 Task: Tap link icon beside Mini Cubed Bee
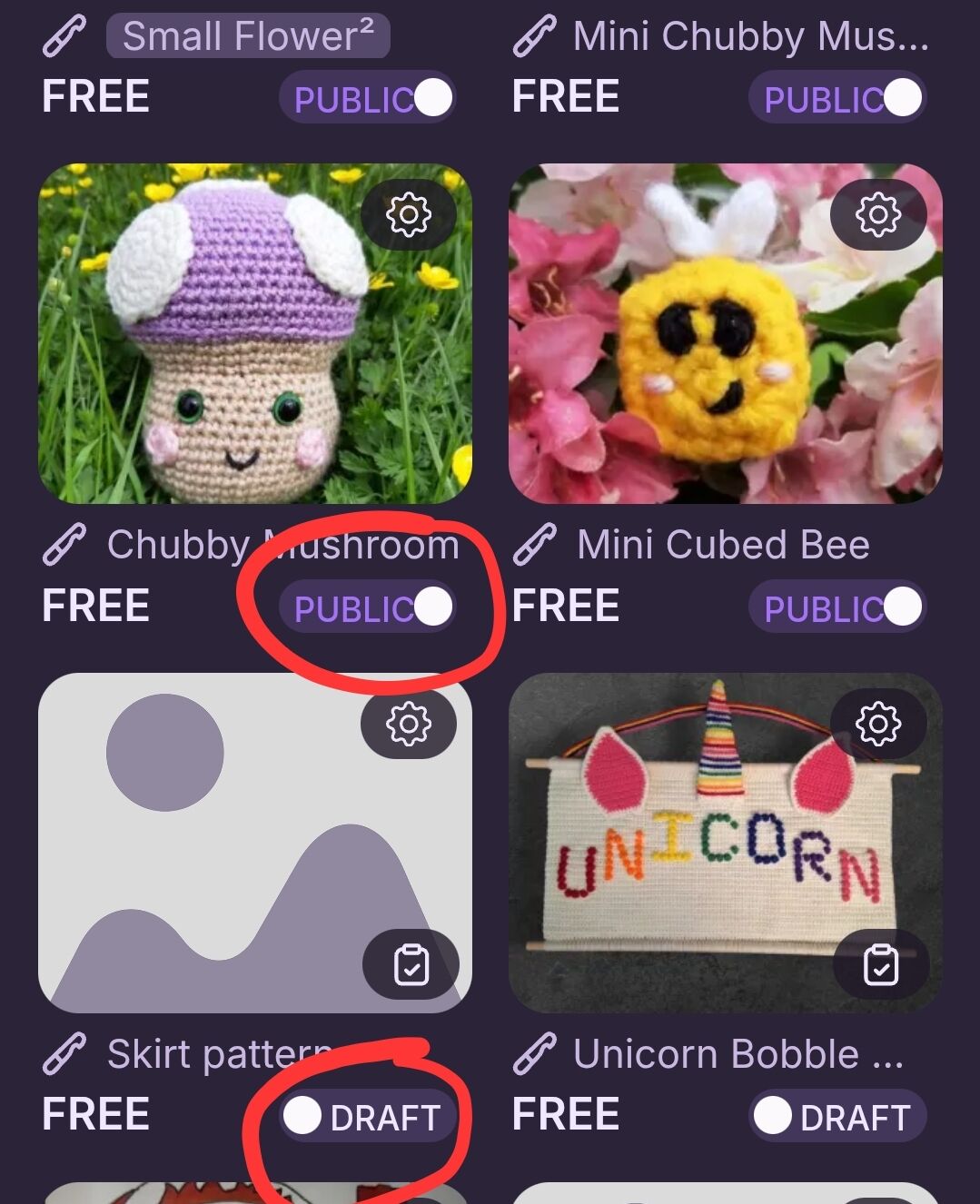point(535,545)
